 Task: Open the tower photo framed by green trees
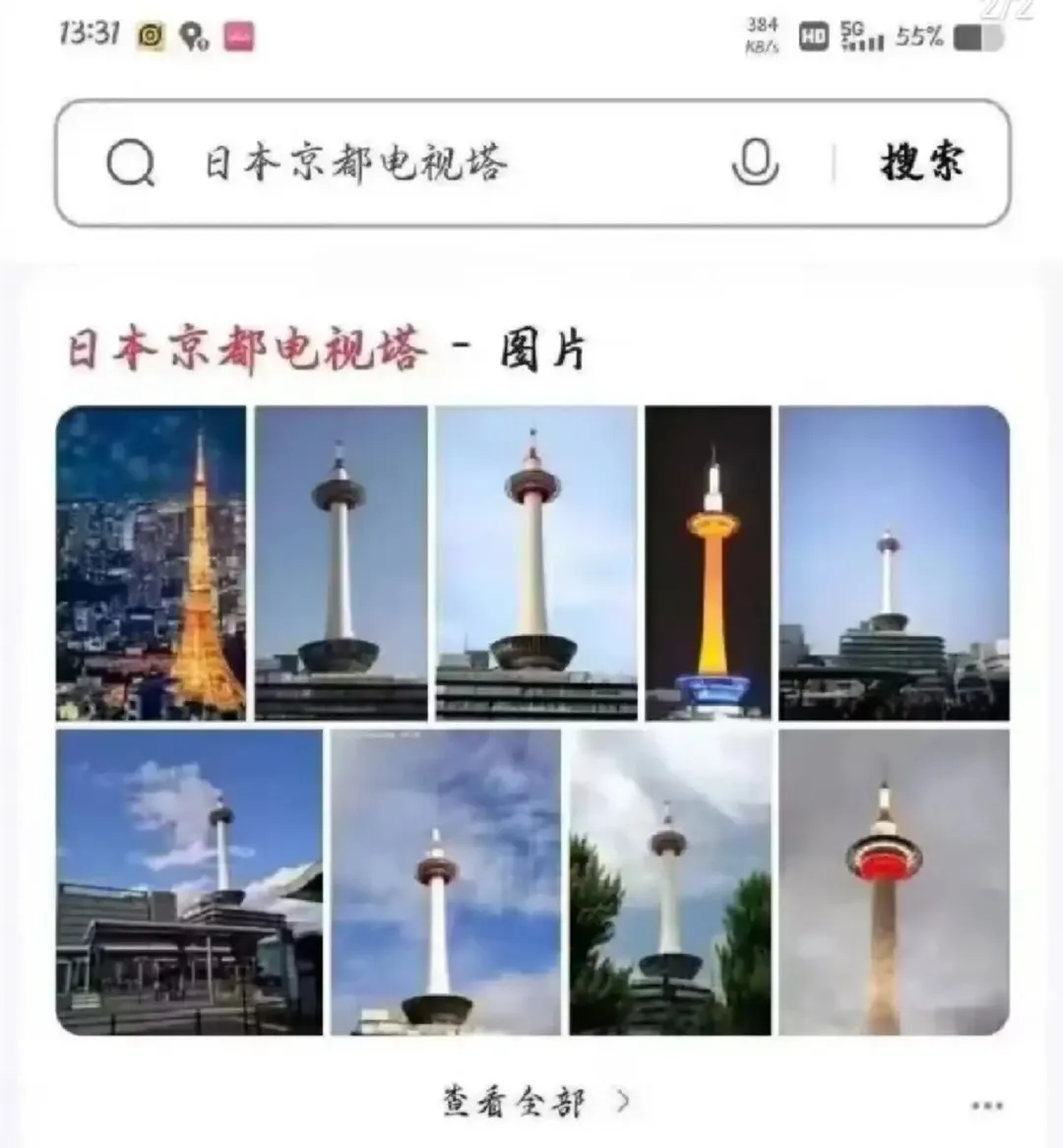pos(669,882)
